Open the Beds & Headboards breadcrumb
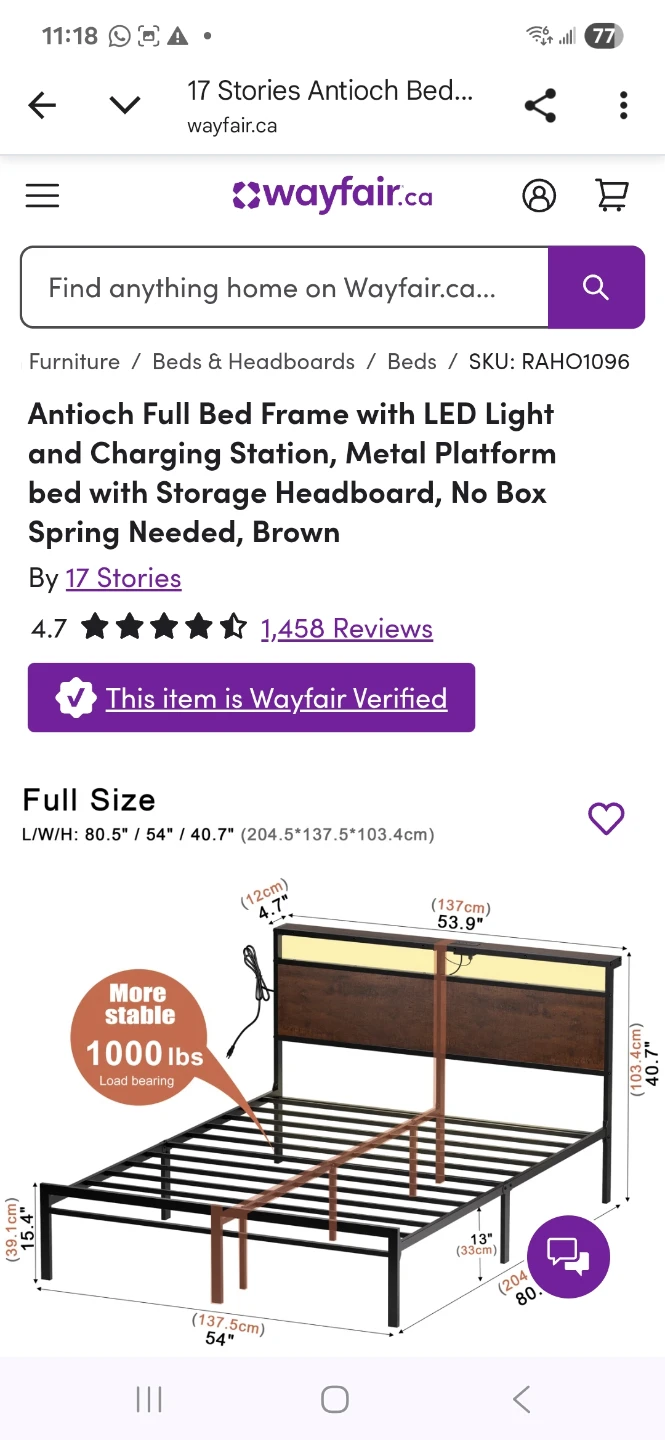The image size is (665, 1440). tap(253, 362)
